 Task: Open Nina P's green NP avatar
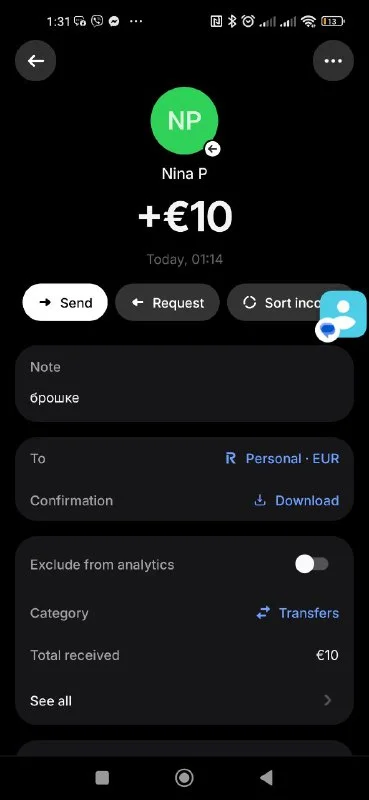click(x=184, y=120)
